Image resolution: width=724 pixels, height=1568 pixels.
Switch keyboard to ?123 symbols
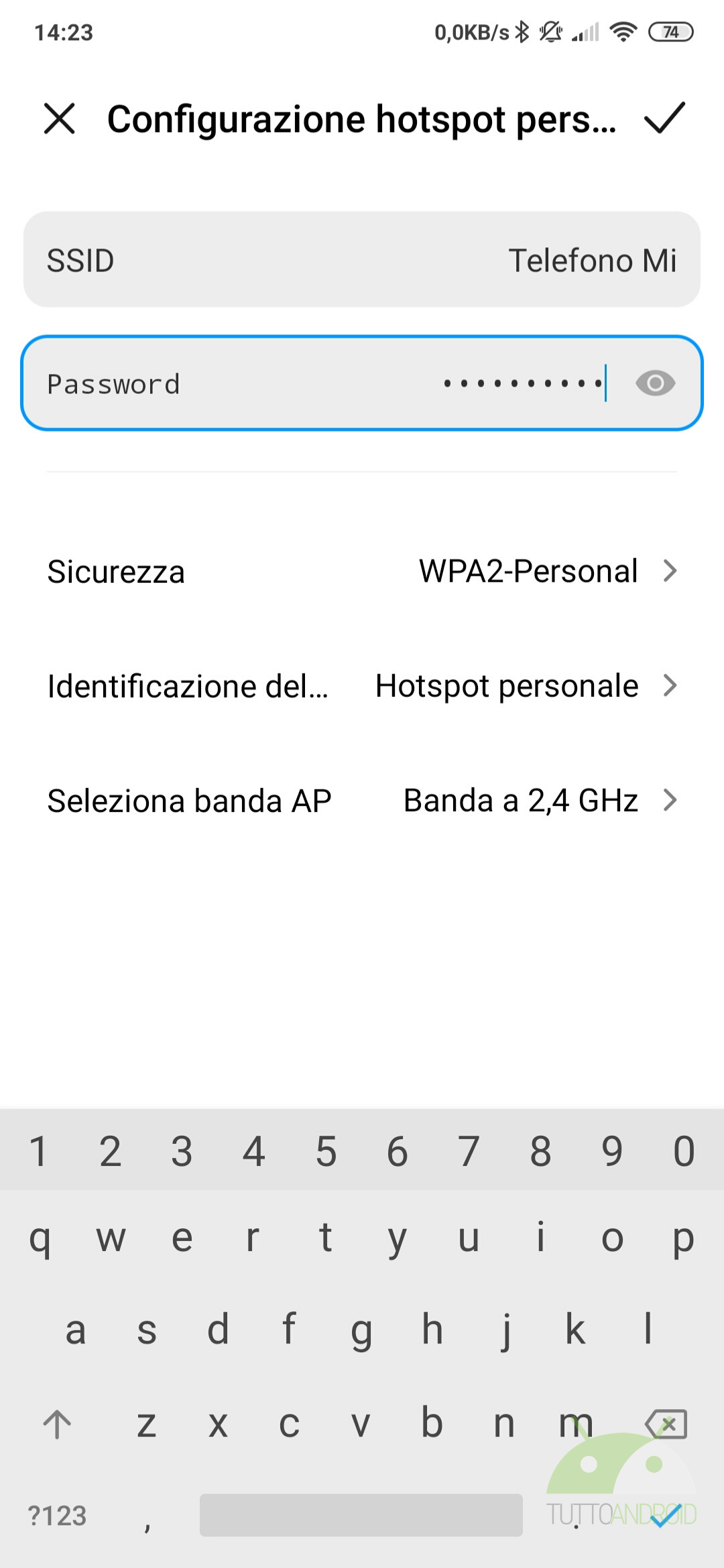pyautogui.click(x=58, y=1516)
